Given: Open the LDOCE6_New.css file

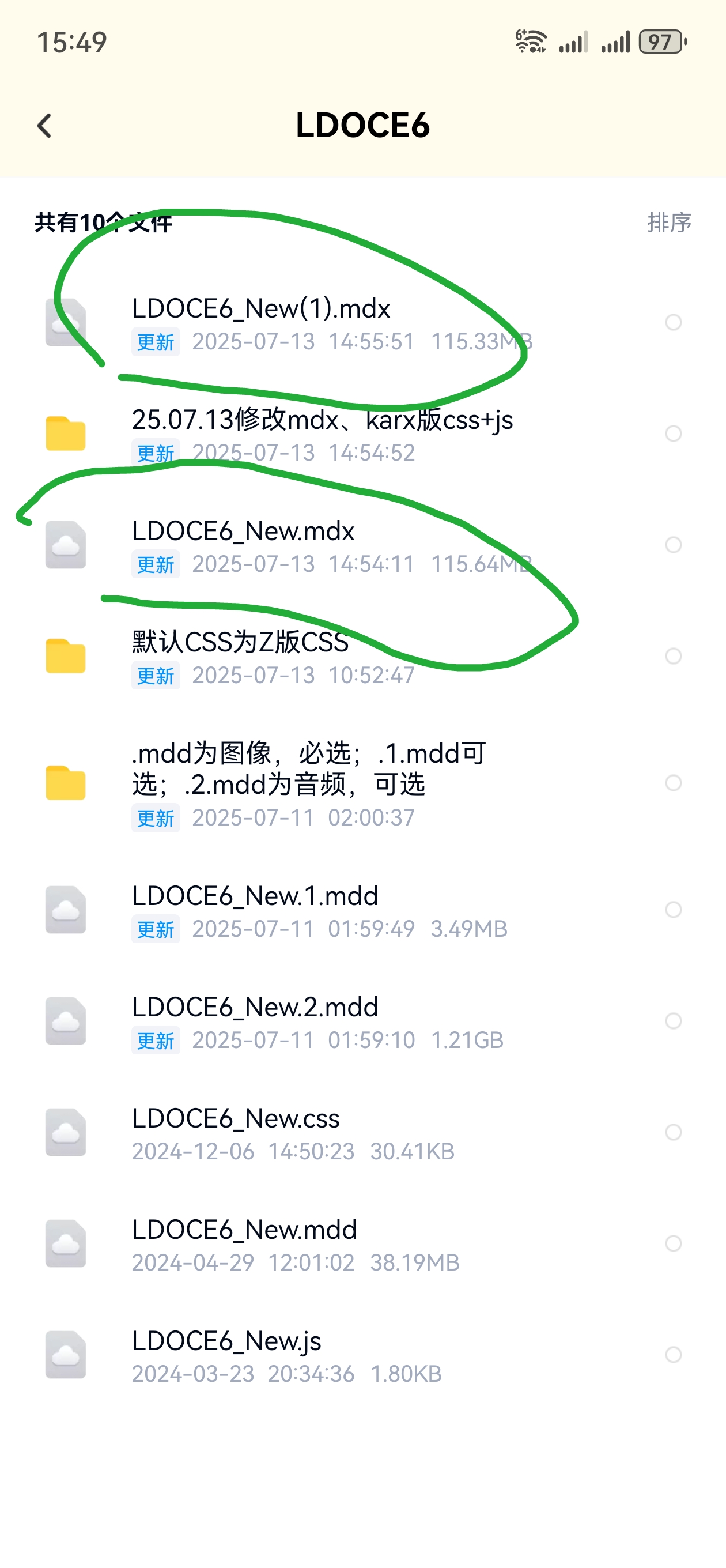Looking at the screenshot, I should pos(362,1133).
